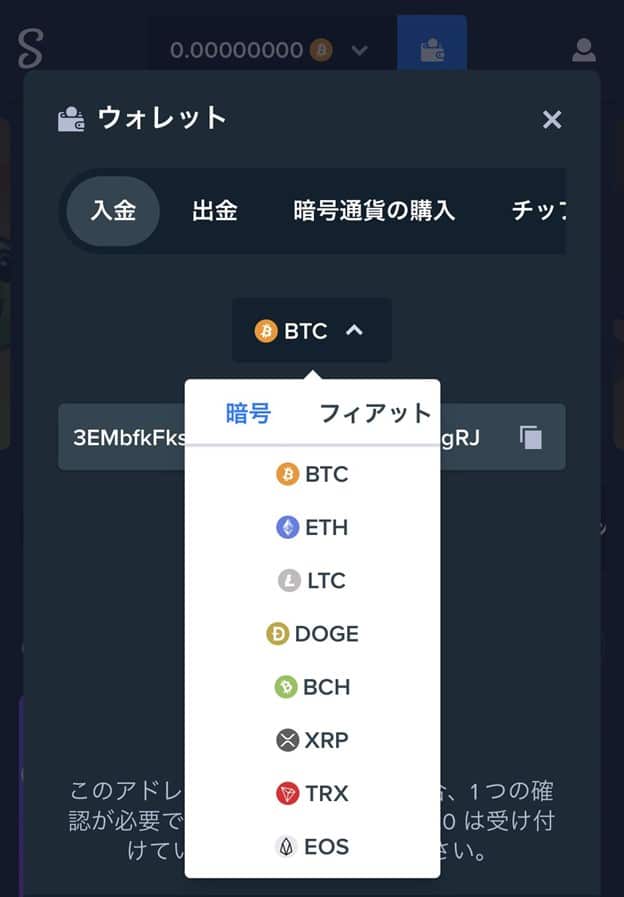This screenshot has width=624, height=897.
Task: Open the チップ tab
Action: (x=538, y=211)
